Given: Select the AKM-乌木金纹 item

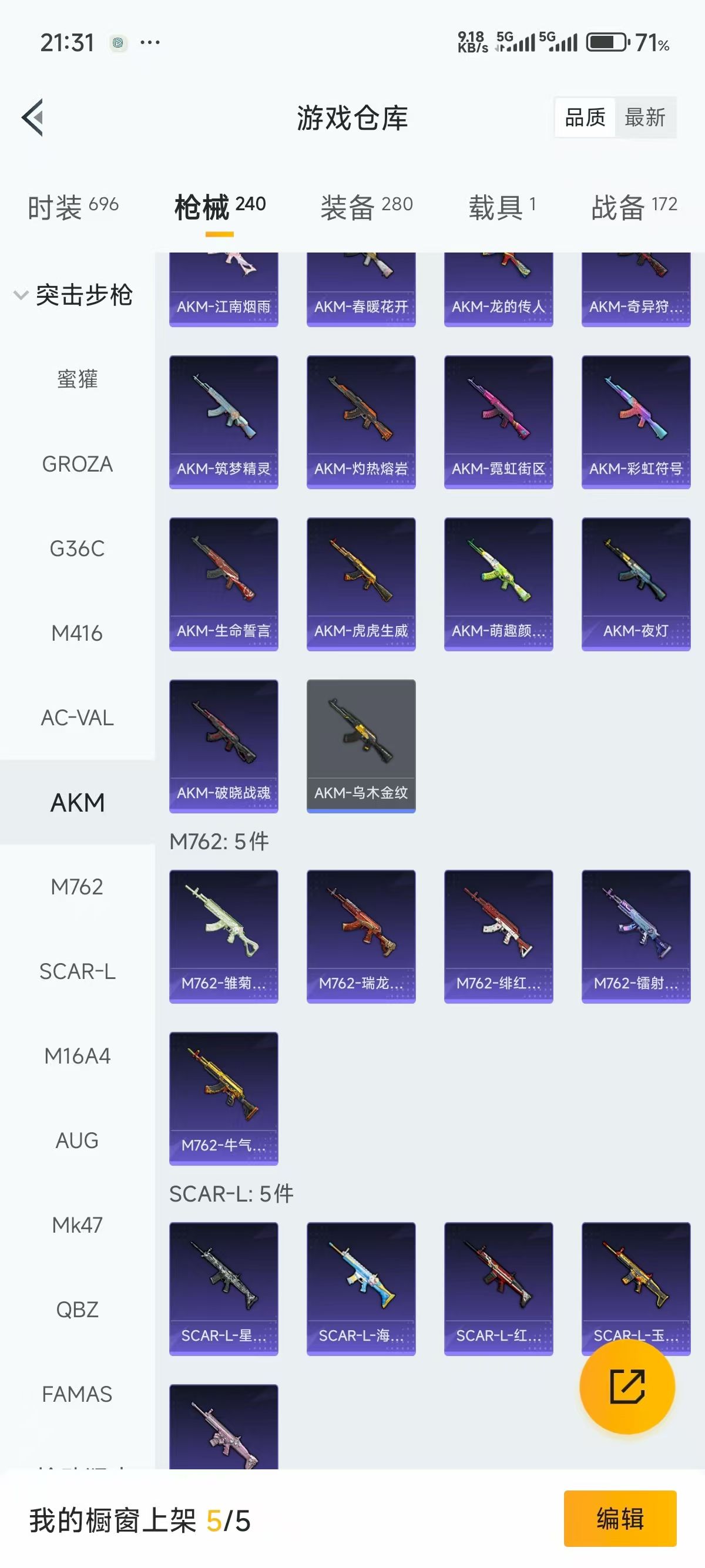Looking at the screenshot, I should pyautogui.click(x=361, y=746).
